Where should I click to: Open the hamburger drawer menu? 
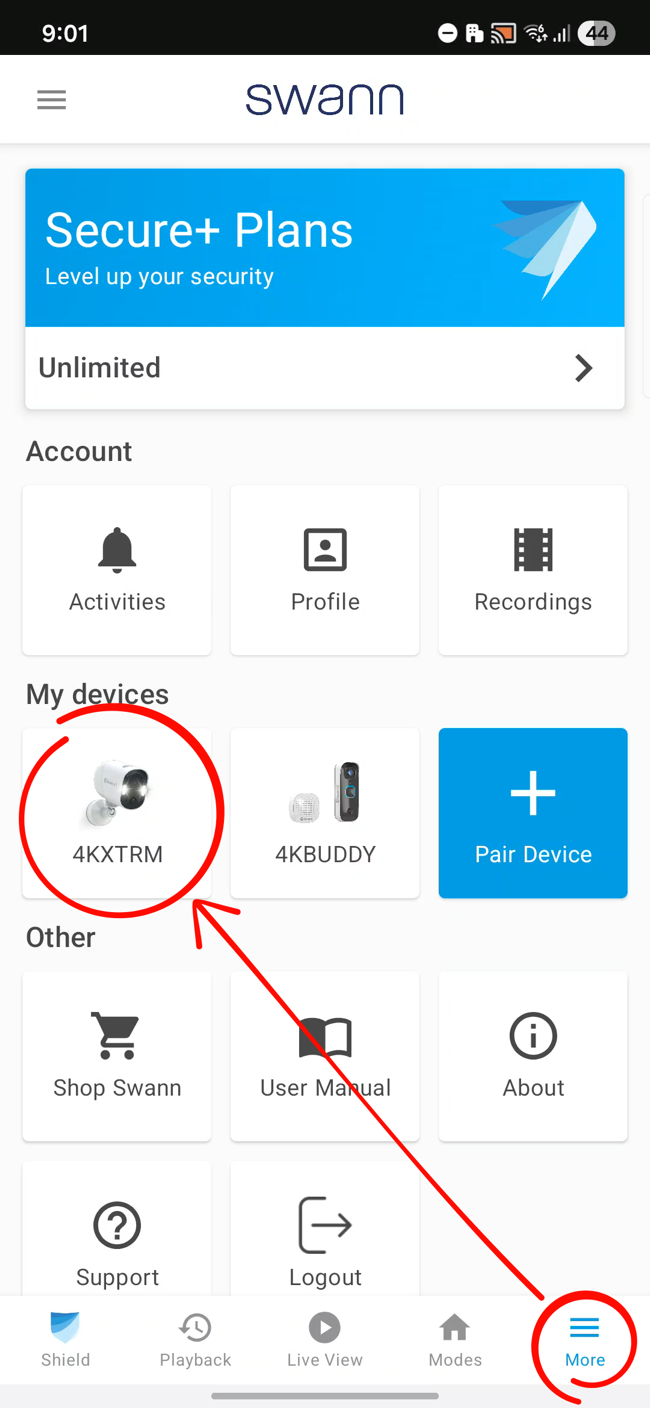point(51,100)
